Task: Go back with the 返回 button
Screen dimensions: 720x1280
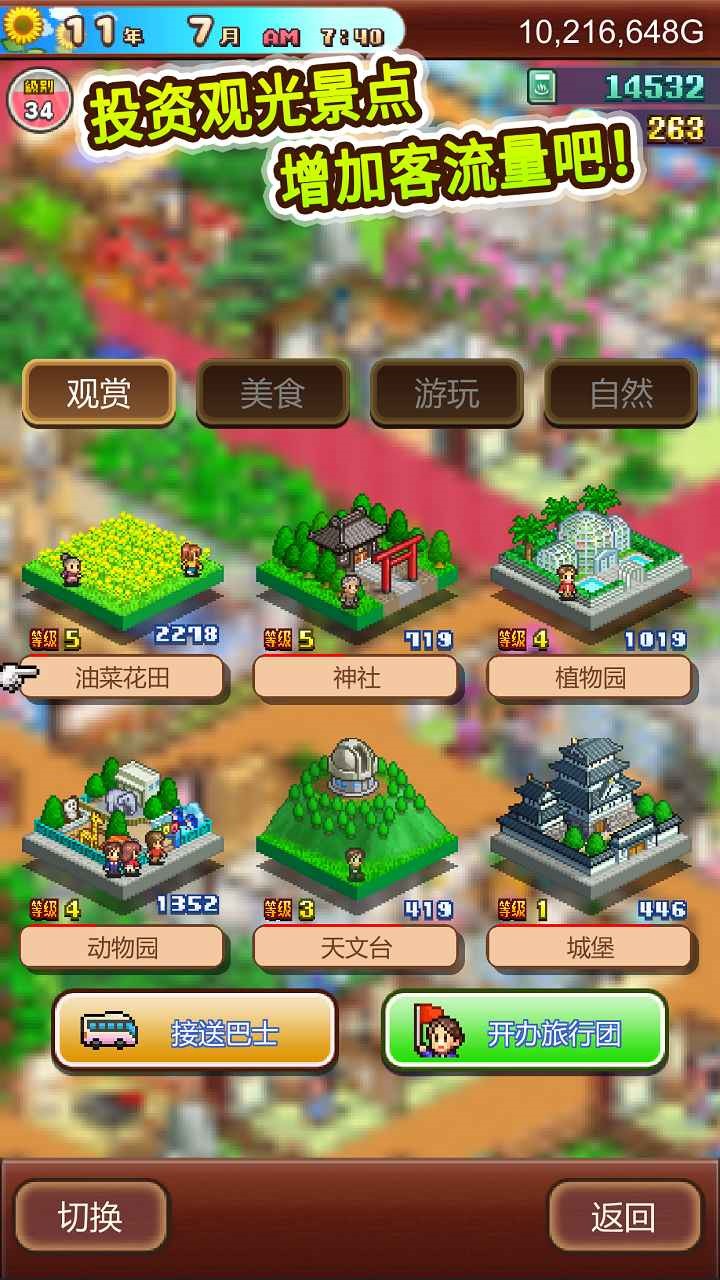Action: coord(624,1216)
